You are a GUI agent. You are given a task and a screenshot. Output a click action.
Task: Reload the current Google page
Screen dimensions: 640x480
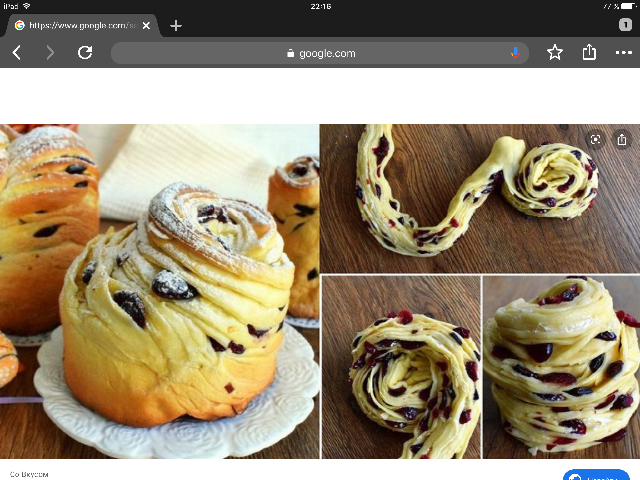click(85, 53)
